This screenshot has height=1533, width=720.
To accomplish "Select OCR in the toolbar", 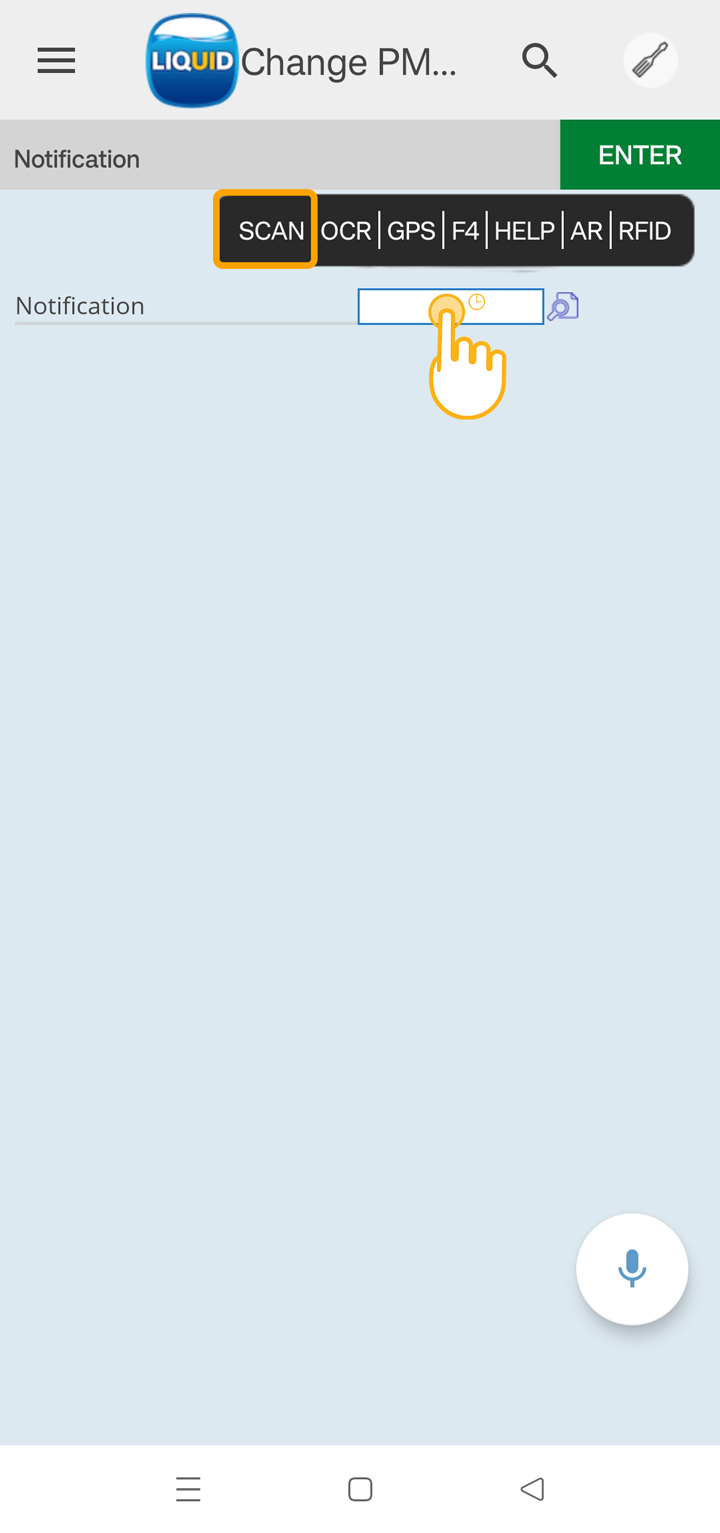I will (x=346, y=231).
